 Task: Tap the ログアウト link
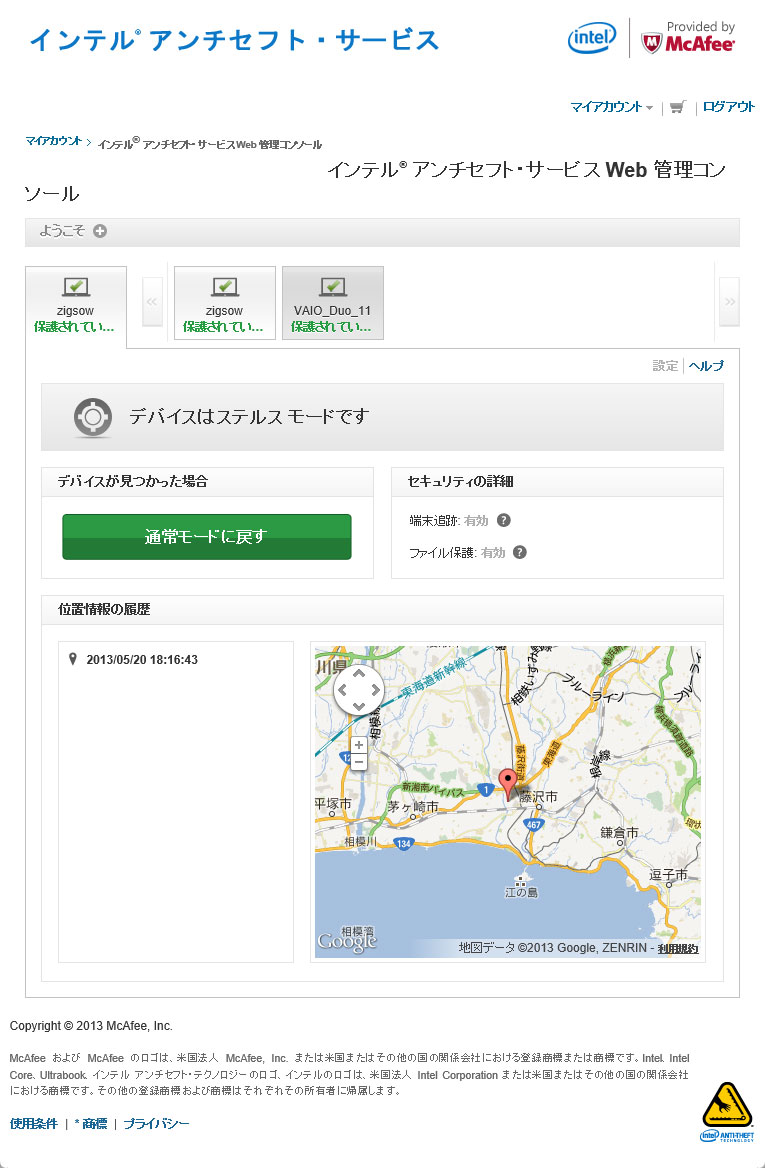click(x=728, y=107)
